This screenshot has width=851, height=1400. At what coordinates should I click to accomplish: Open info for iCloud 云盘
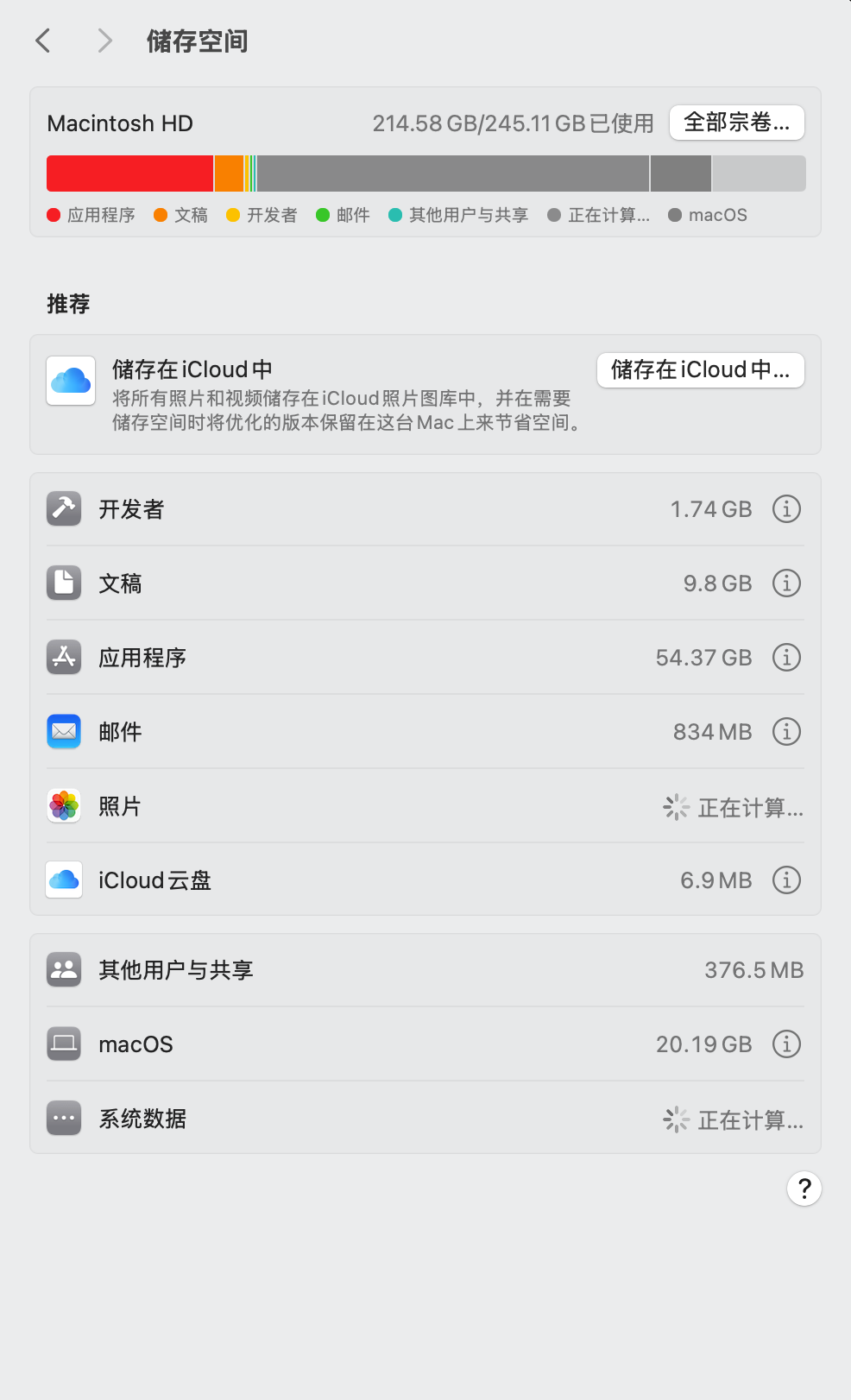(785, 880)
